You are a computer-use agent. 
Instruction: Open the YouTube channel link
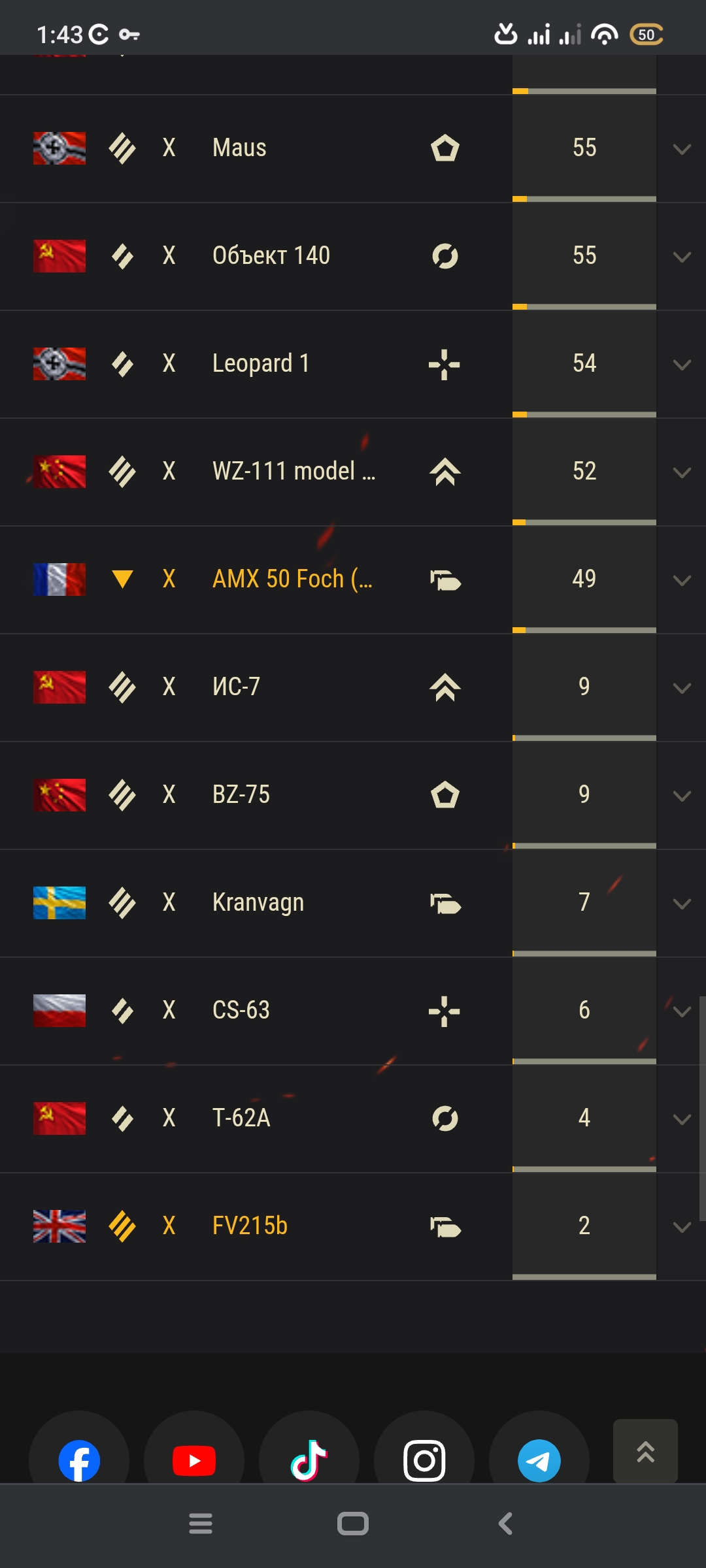pos(194,1460)
